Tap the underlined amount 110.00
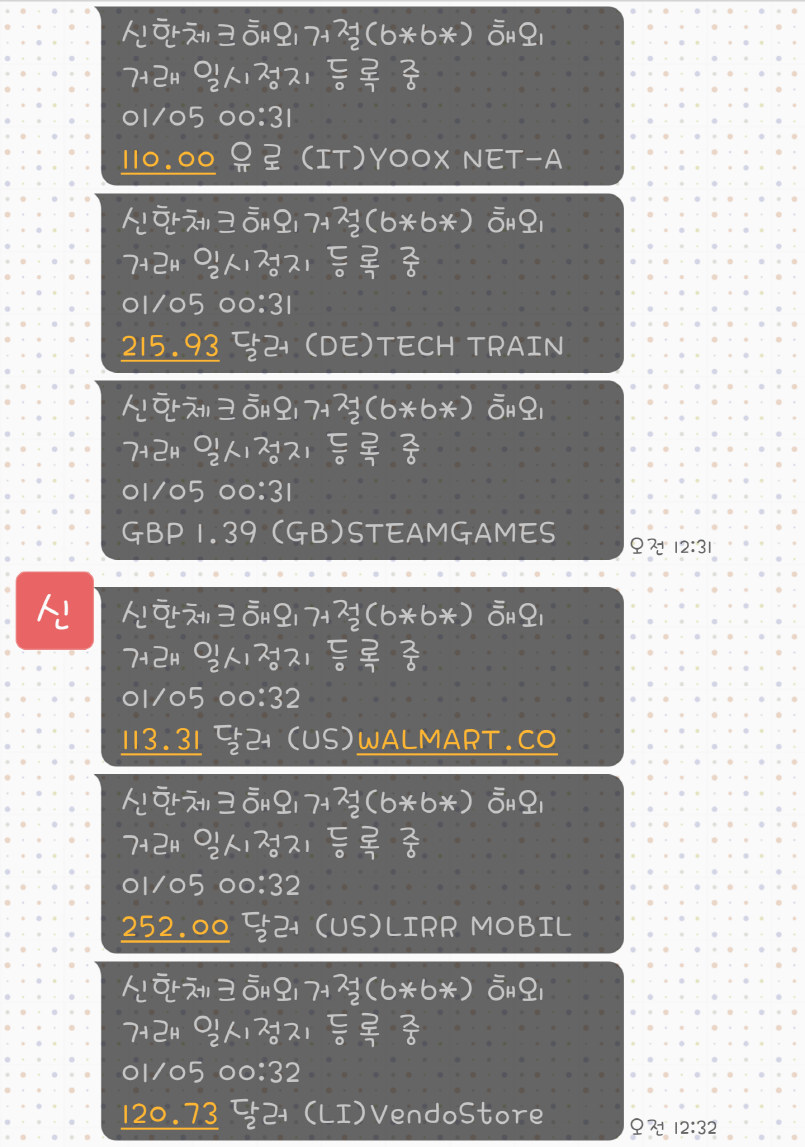805x1147 pixels. pos(168,158)
